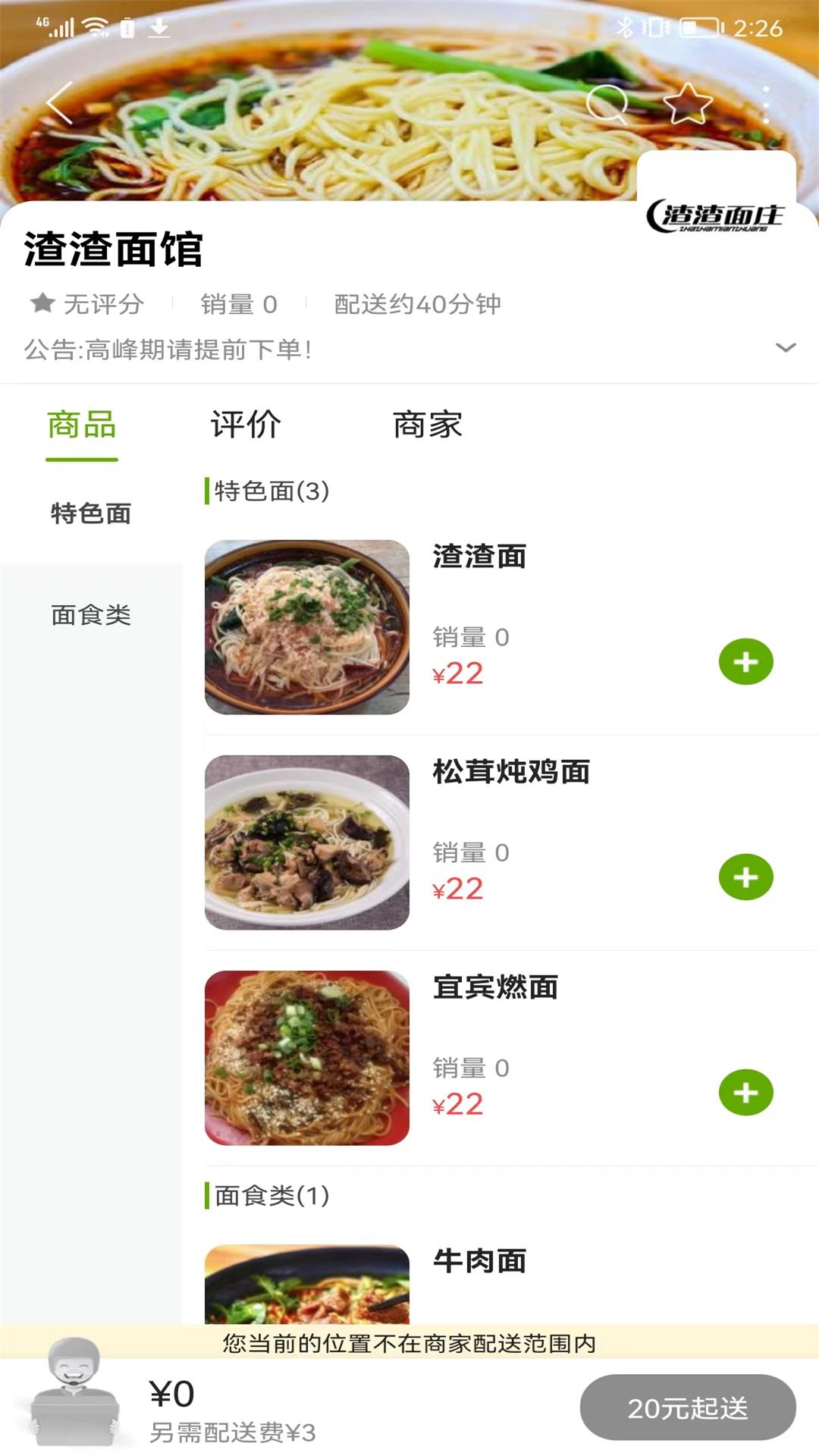
Task: Click the delivery range warning banner
Action: tap(409, 1341)
